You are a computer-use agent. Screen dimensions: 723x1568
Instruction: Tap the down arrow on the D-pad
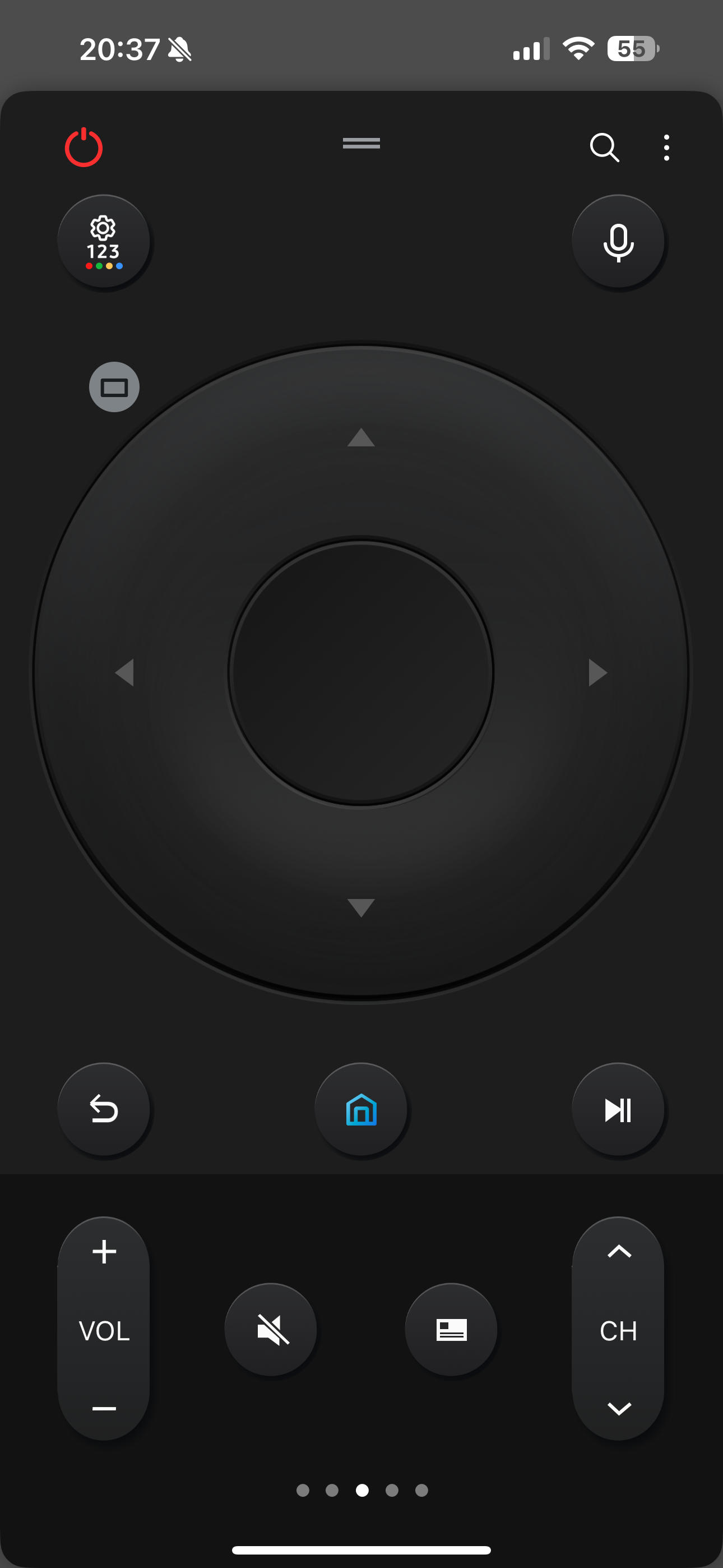tap(361, 907)
